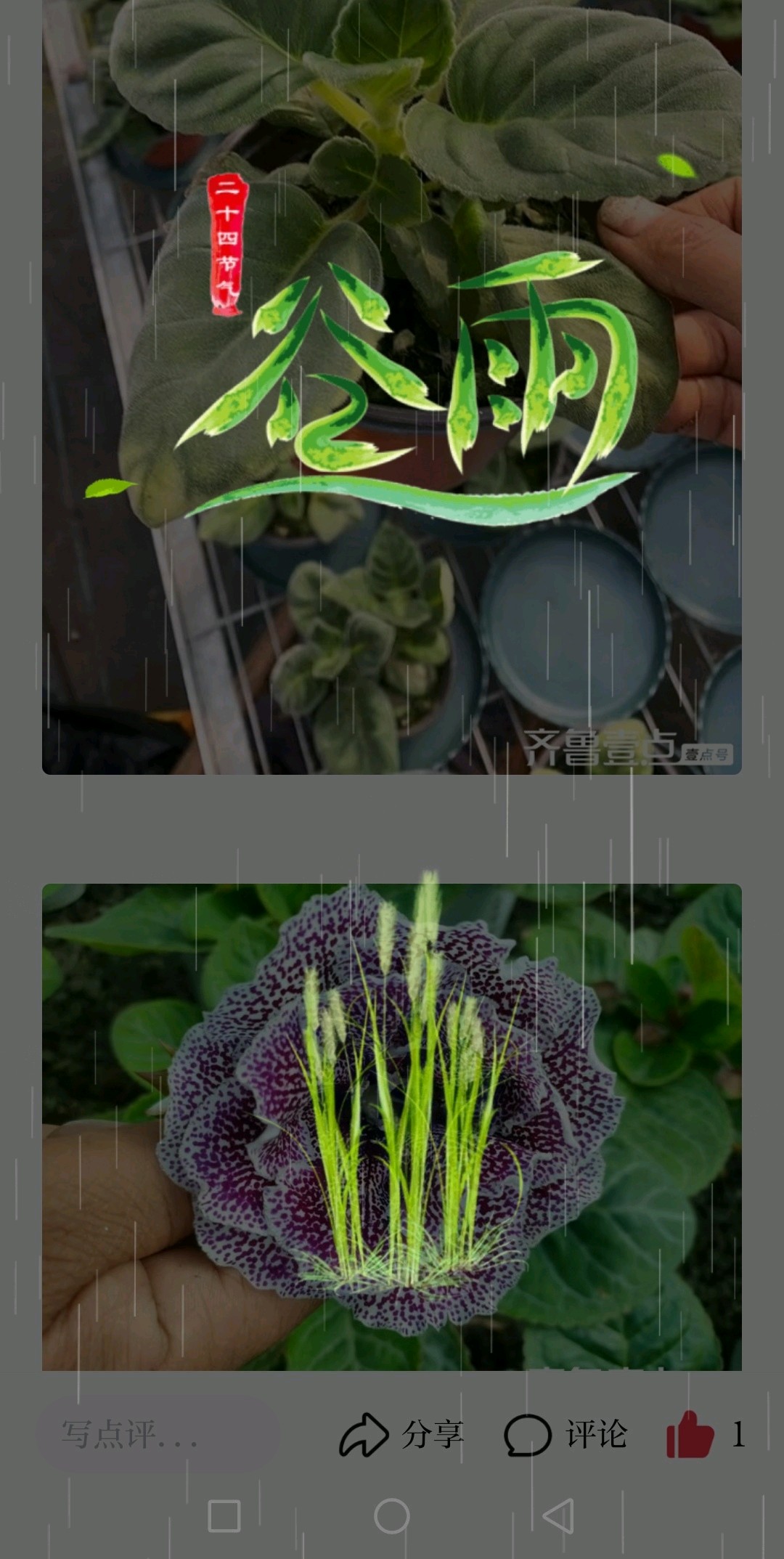The image size is (784, 1559).
Task: Open the purple spotted flower photo
Action: pyautogui.click(x=392, y=1127)
